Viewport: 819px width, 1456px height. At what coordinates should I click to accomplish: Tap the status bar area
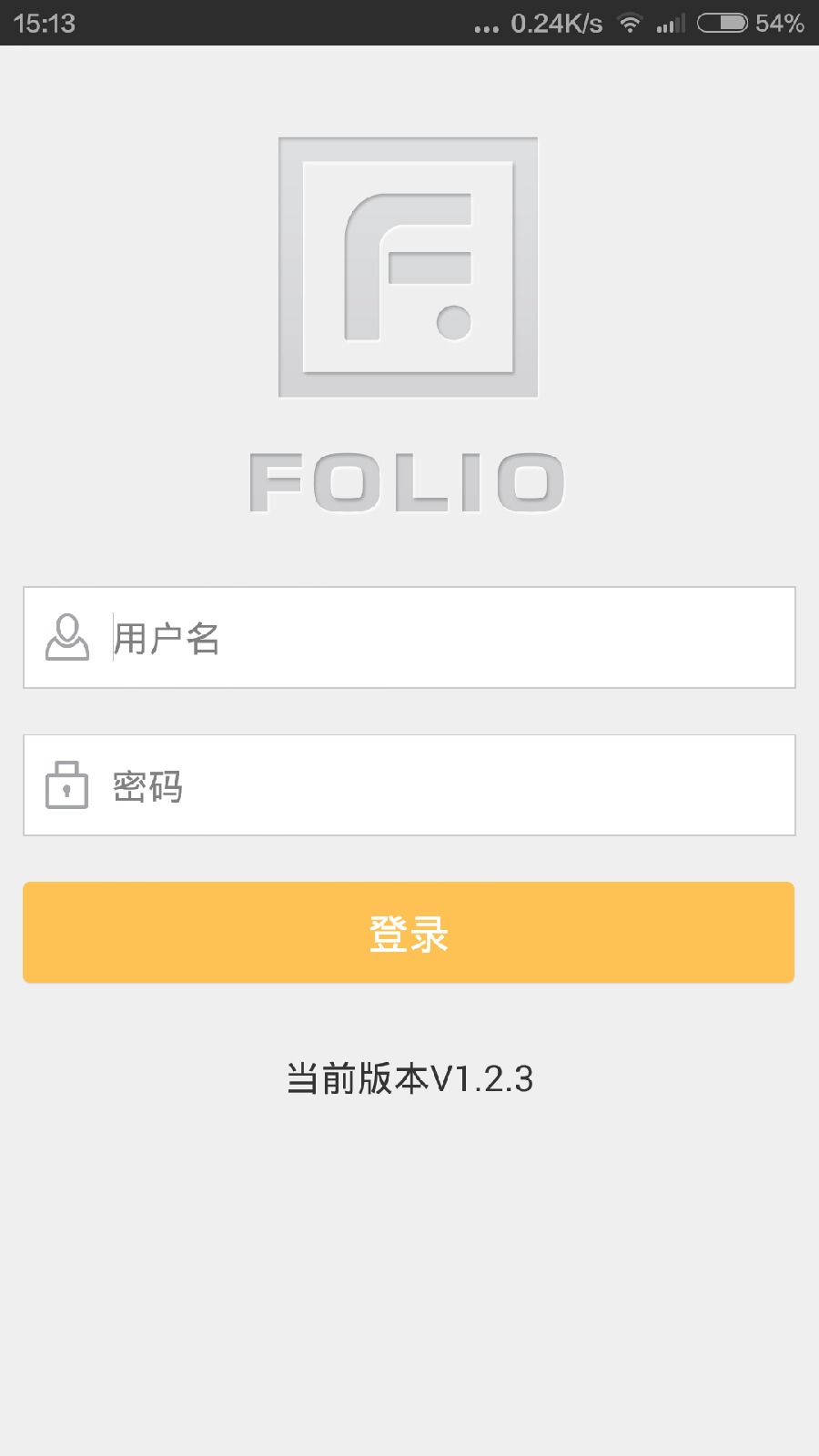coord(409,23)
